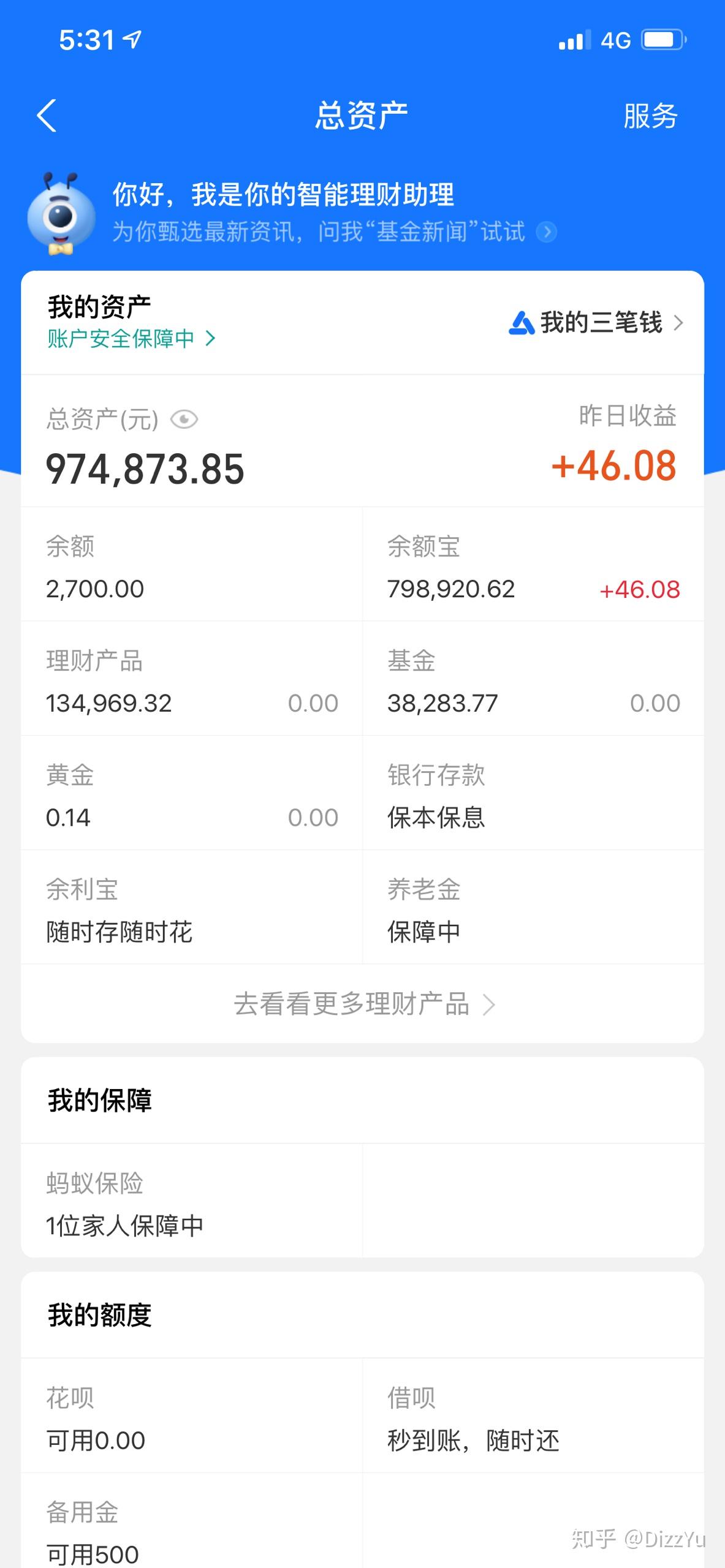725x1568 pixels.
Task: Tap the 总资产 title bar
Action: coord(362,115)
